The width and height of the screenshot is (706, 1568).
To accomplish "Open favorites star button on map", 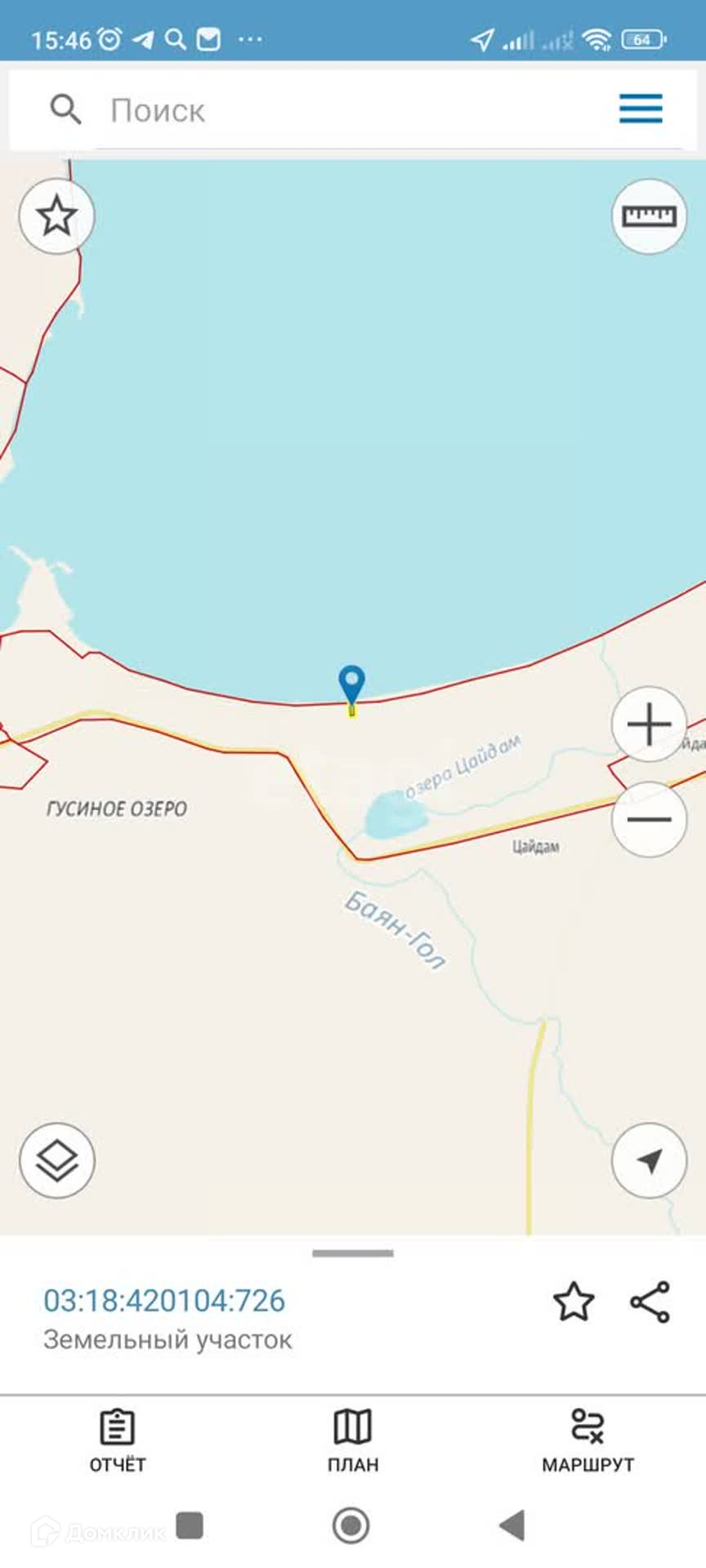I will click(x=56, y=216).
